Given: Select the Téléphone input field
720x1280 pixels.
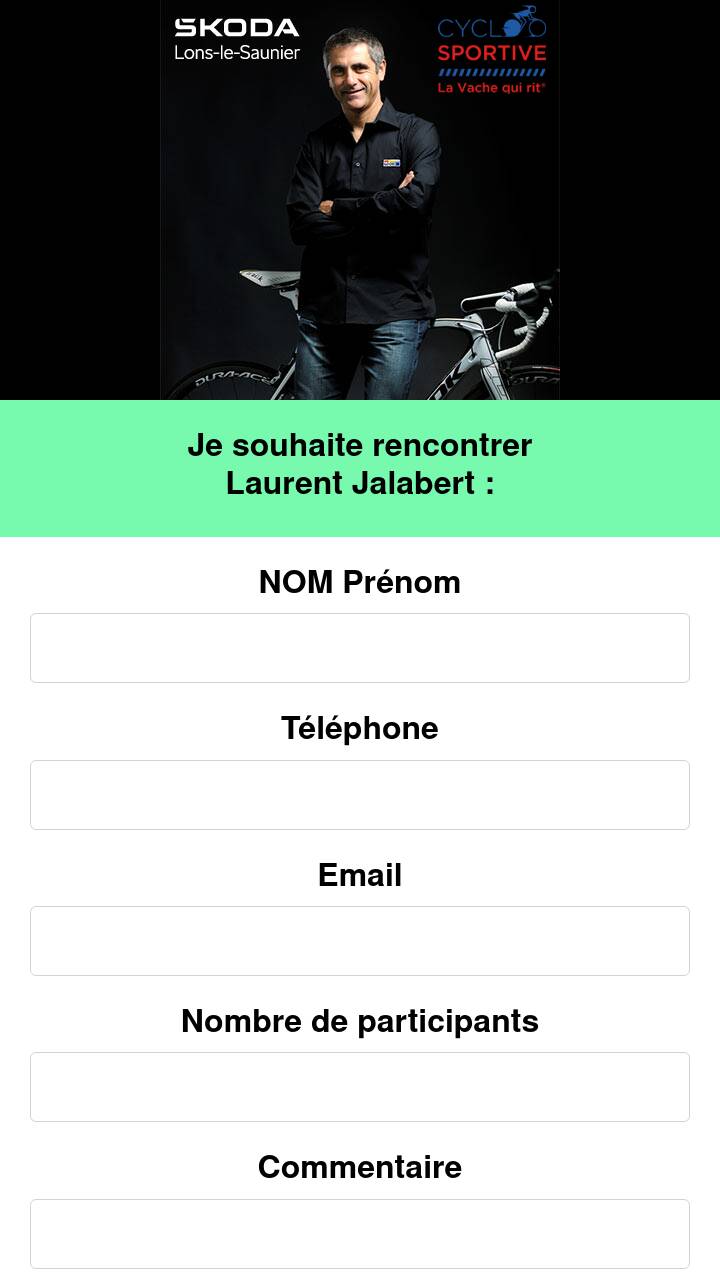Looking at the screenshot, I should click(x=360, y=795).
